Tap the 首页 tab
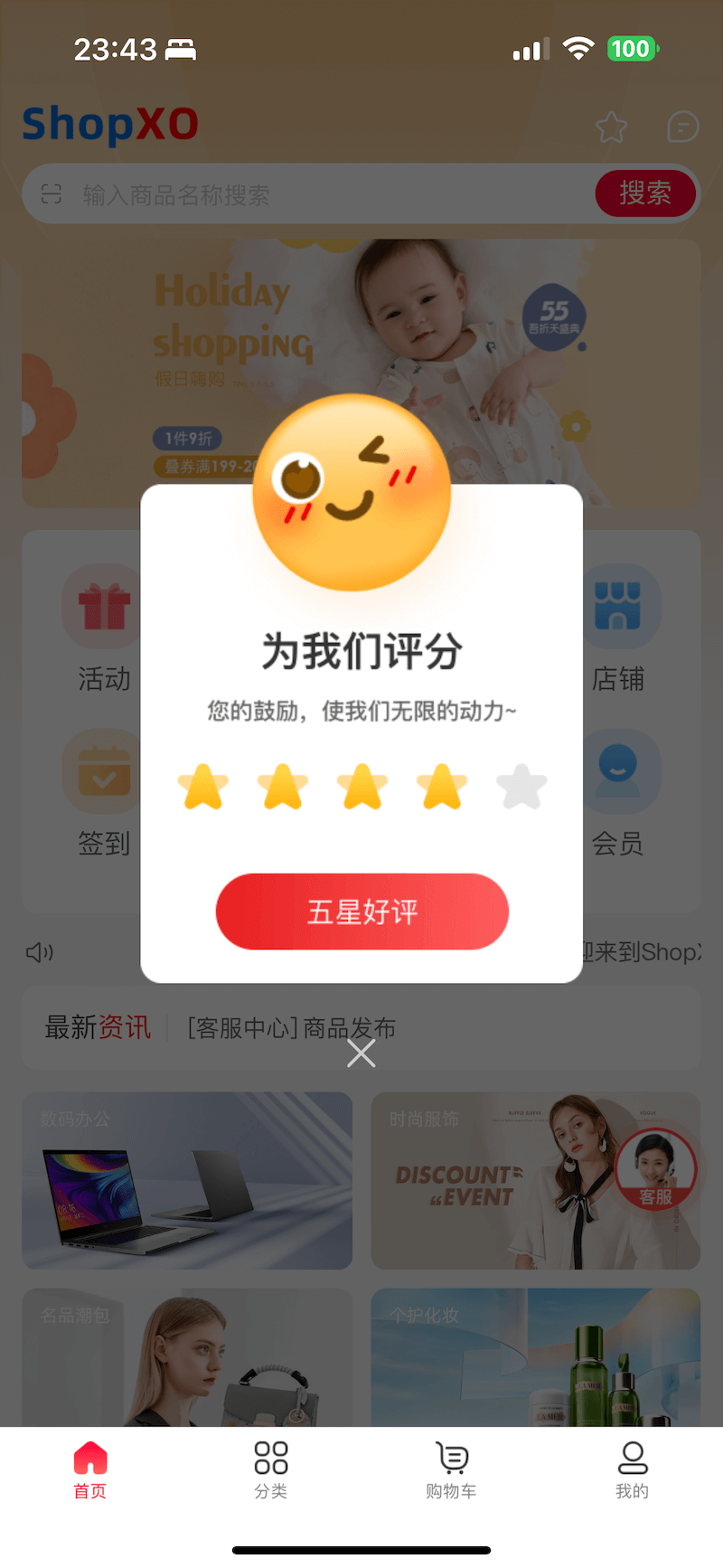 (90, 1470)
